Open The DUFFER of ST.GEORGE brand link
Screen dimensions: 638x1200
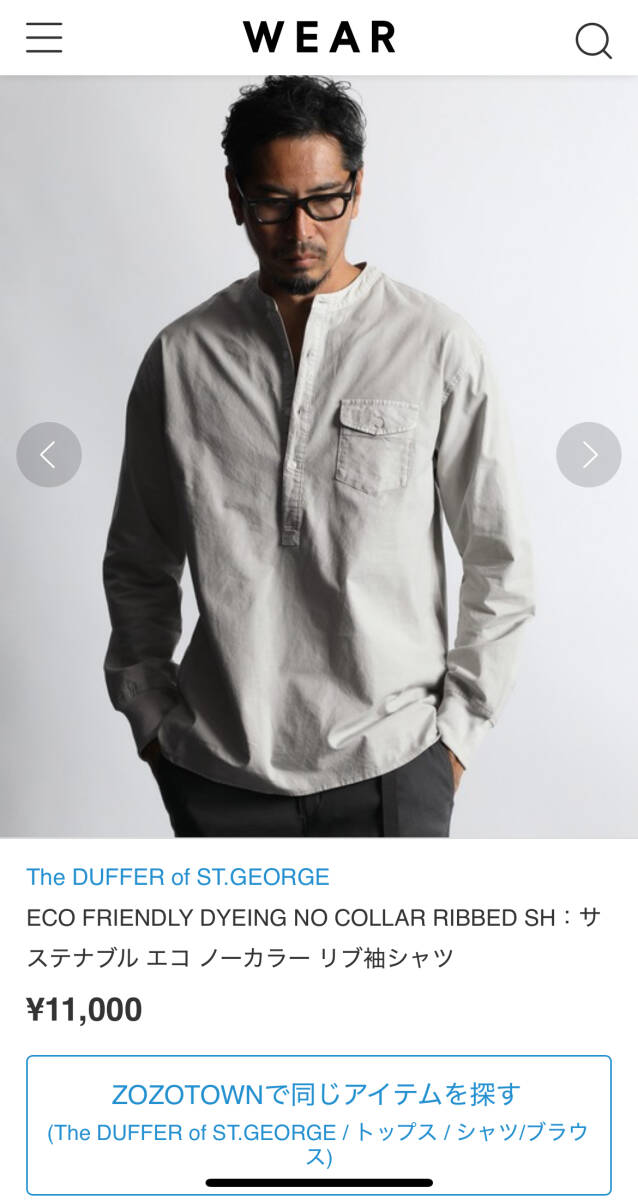pyautogui.click(x=178, y=877)
